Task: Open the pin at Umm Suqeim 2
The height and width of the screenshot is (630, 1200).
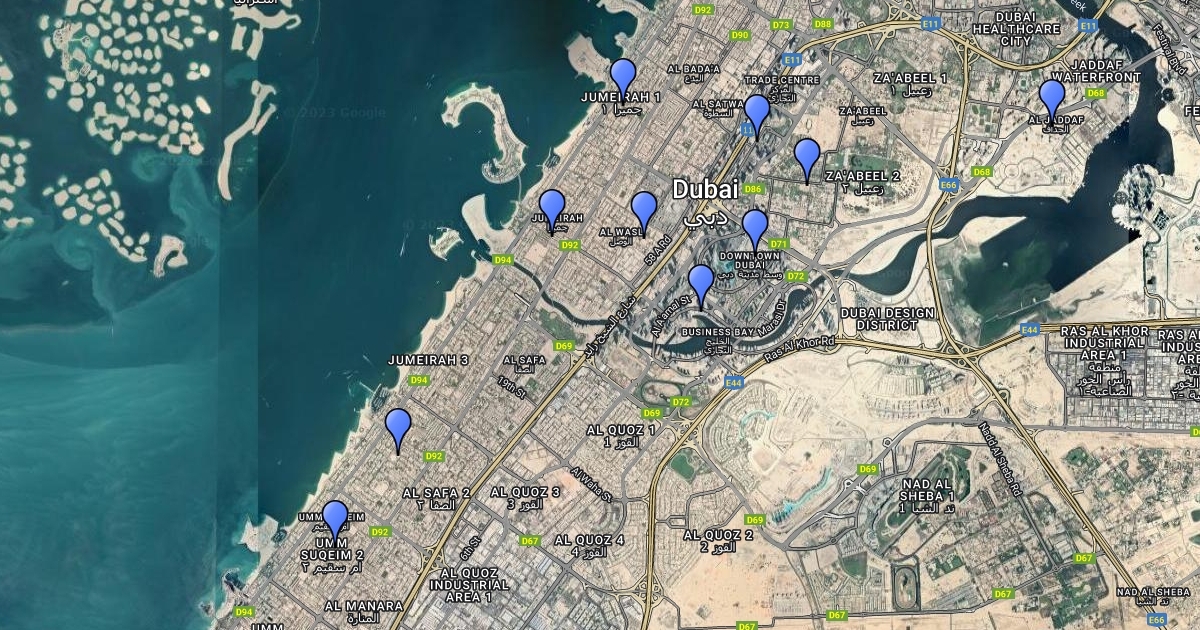Action: pos(334,518)
